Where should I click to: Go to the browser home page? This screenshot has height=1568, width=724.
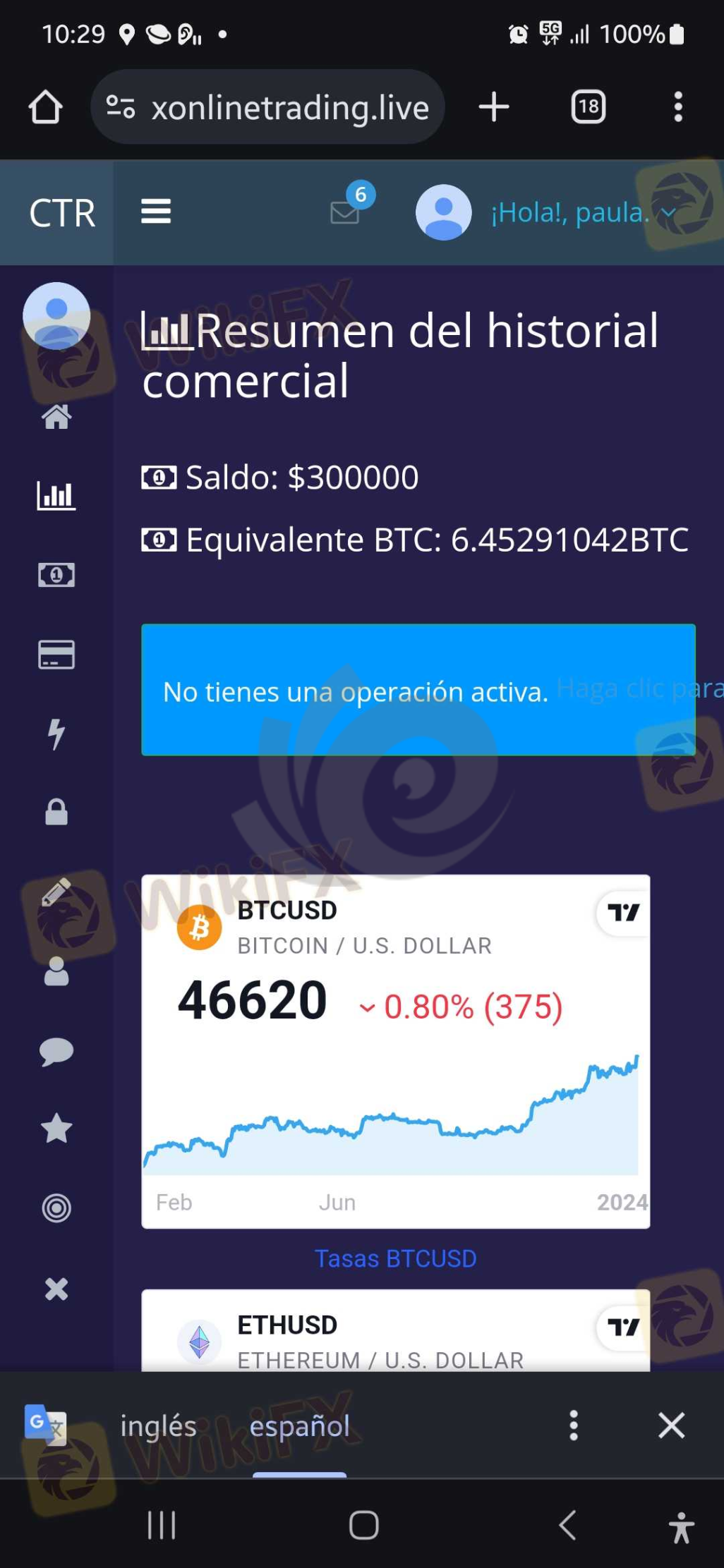[45, 107]
